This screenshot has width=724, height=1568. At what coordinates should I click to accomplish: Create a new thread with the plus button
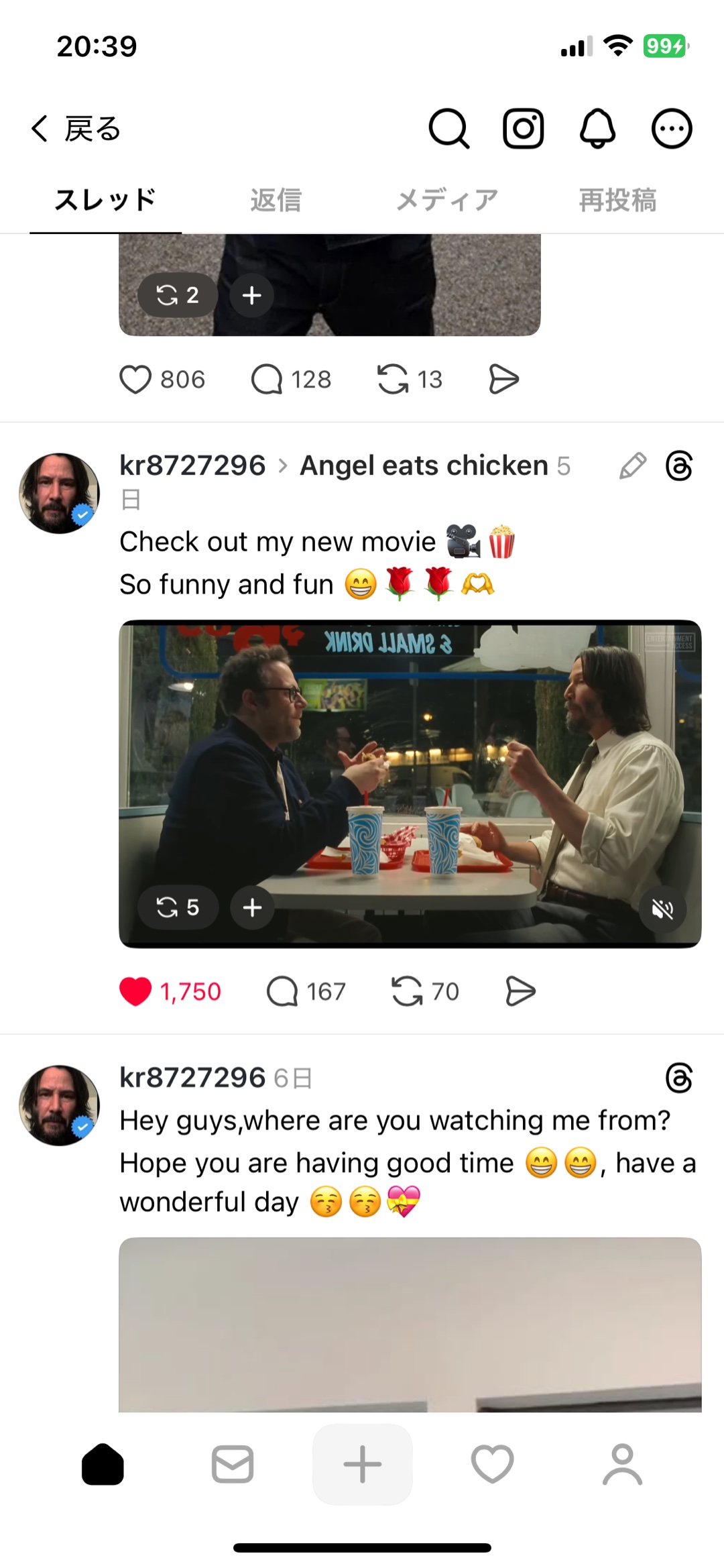(362, 1463)
